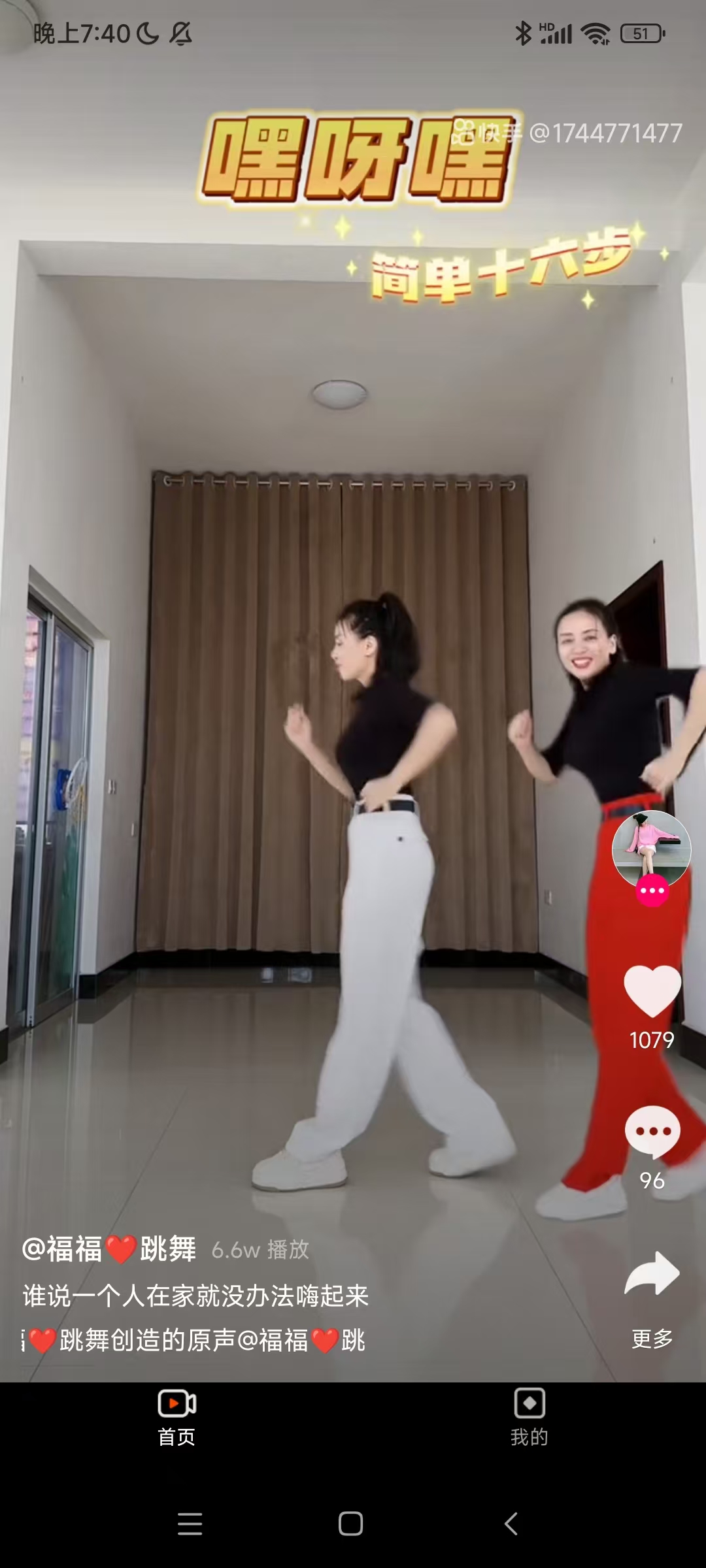
Task: Like this dance video
Action: pos(652,990)
